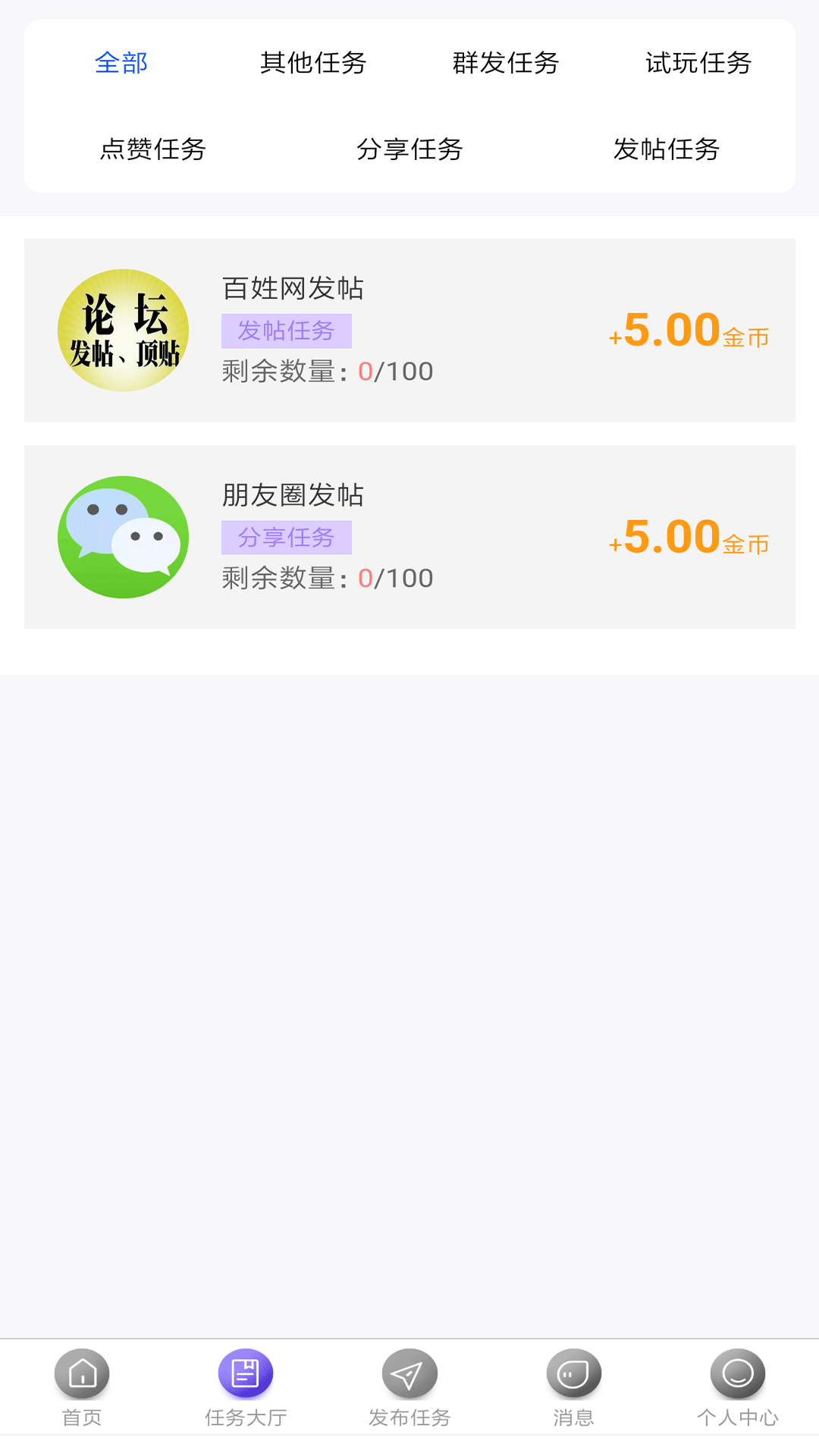Open the 分享任务 category tab
The height and width of the screenshot is (1456, 819).
[411, 150]
